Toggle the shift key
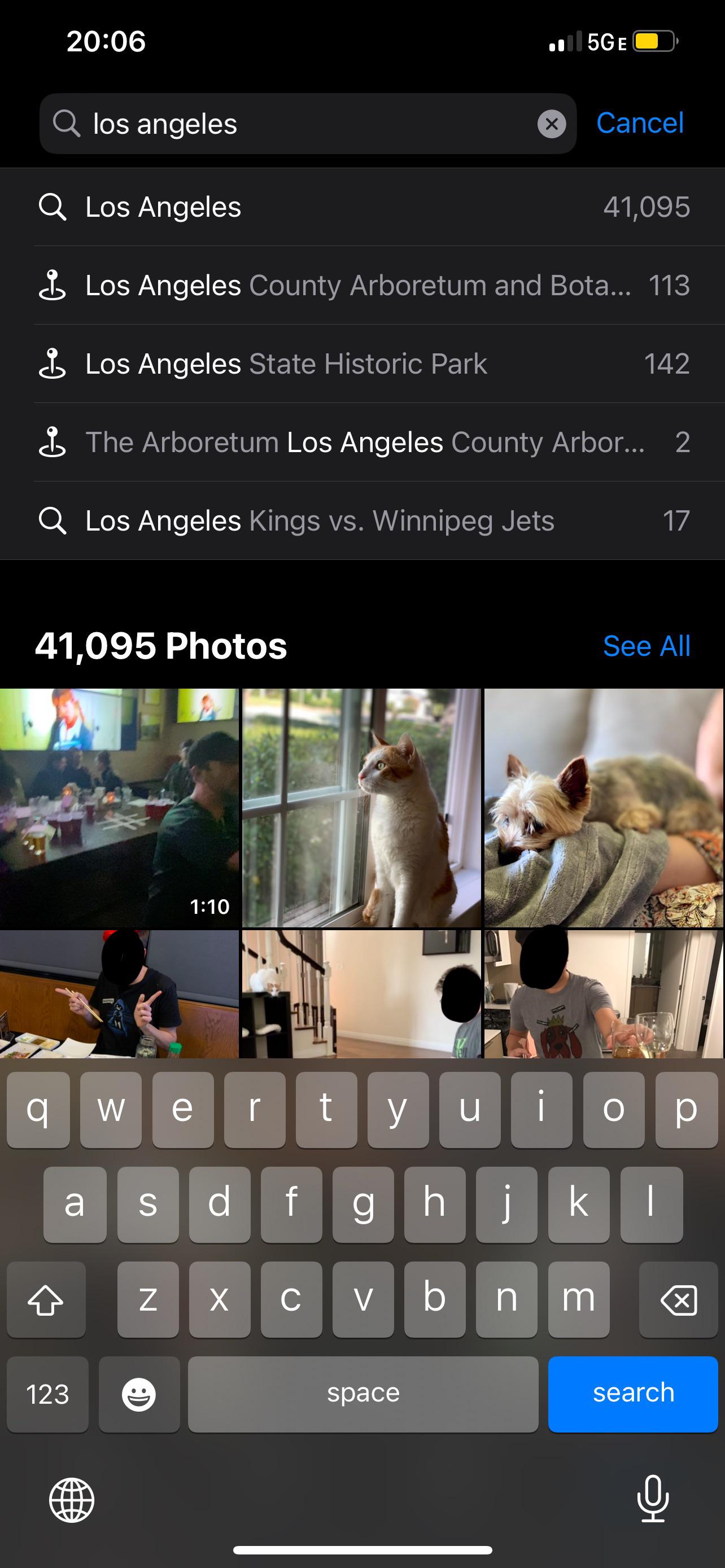This screenshot has width=725, height=1568. (46, 1298)
